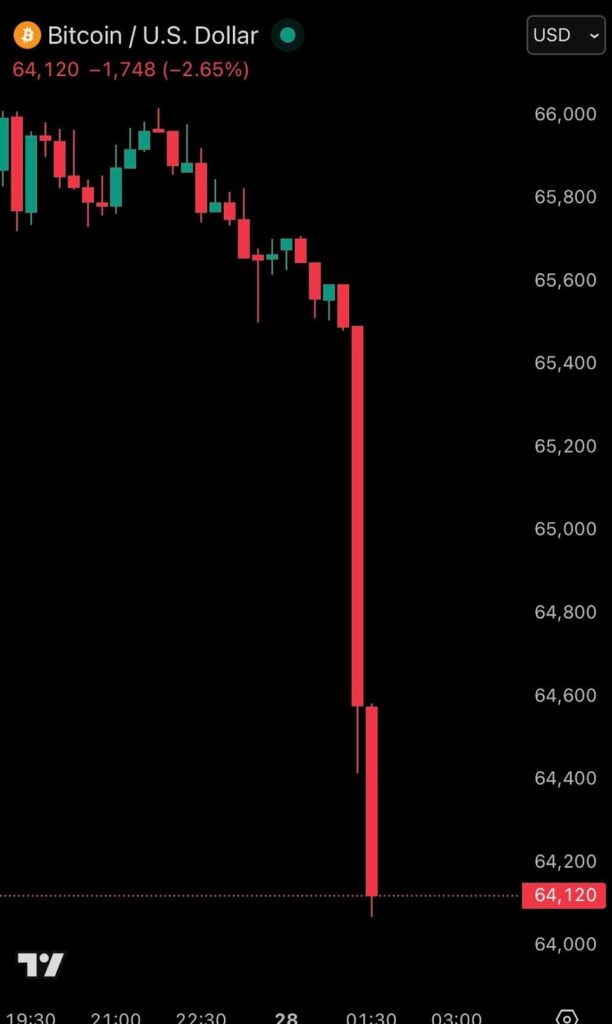Open chart settings gear icon

pyautogui.click(x=567, y=1017)
